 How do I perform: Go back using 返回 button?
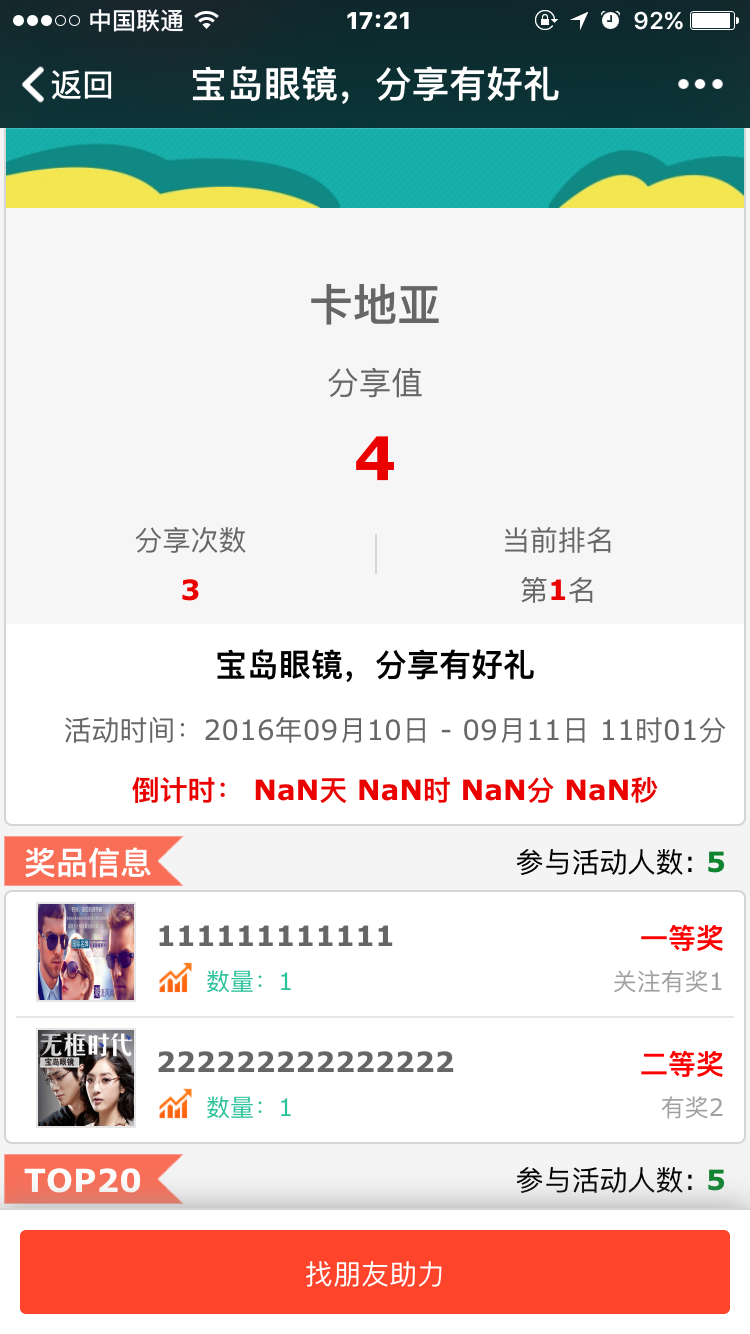(68, 86)
